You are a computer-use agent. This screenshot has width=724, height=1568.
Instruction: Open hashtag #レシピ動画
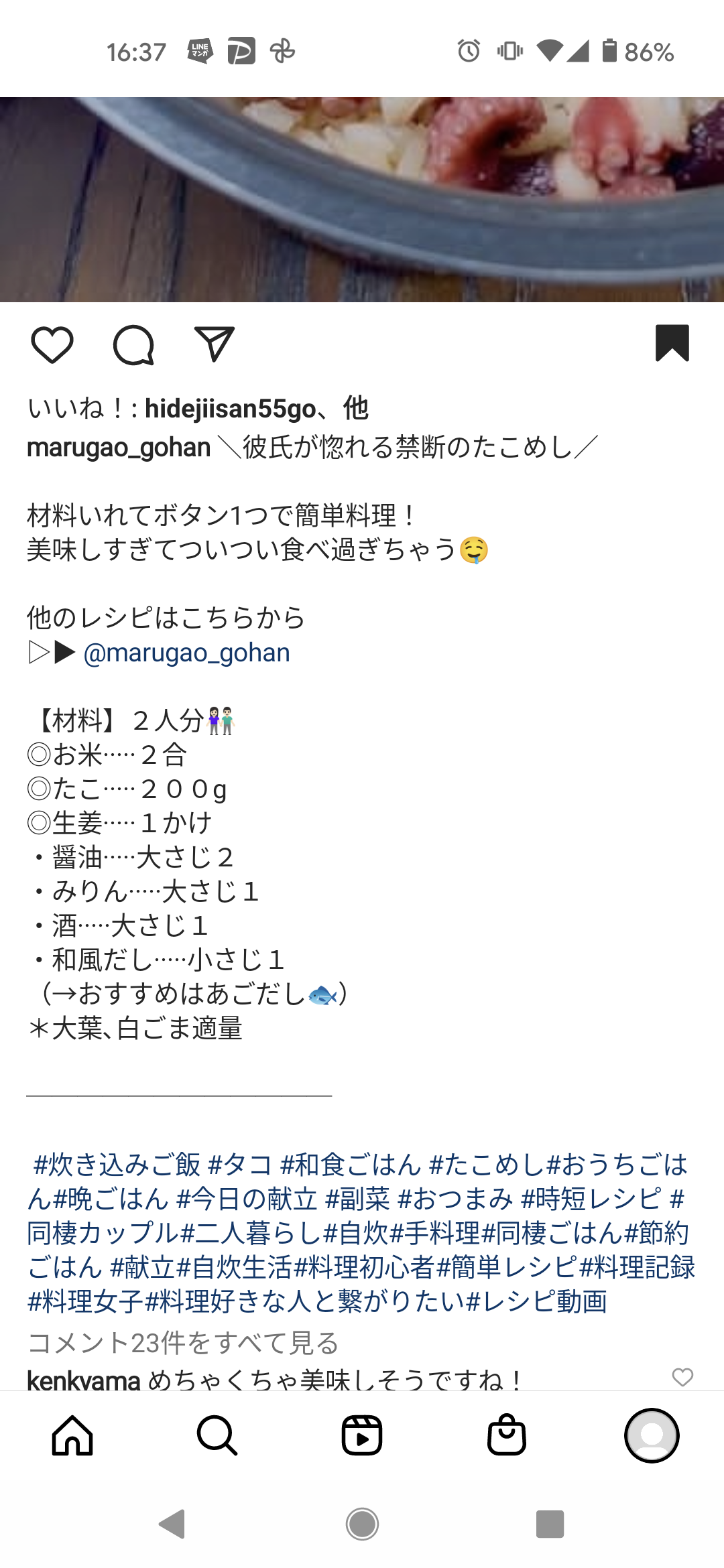pyautogui.click(x=536, y=1302)
